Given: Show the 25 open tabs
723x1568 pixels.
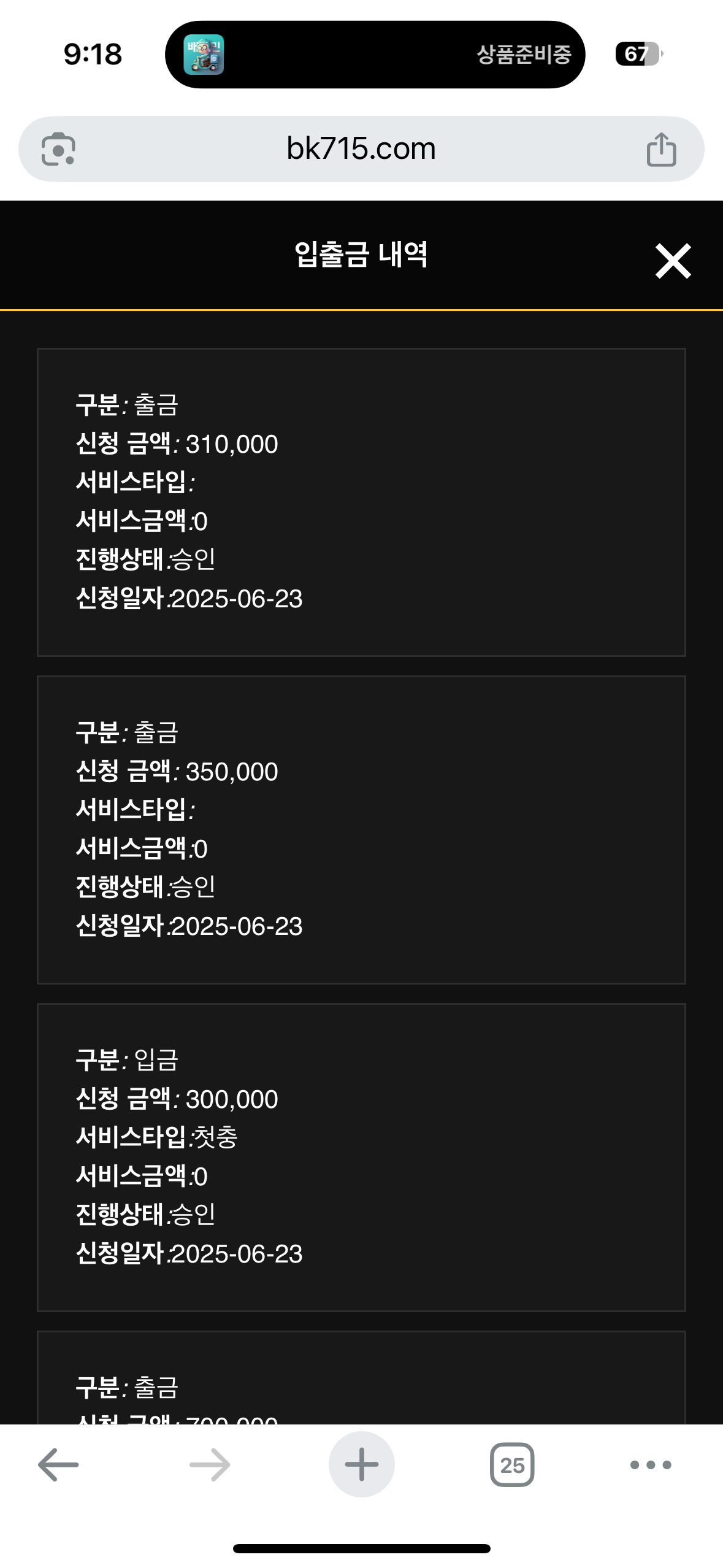Looking at the screenshot, I should point(512,1464).
